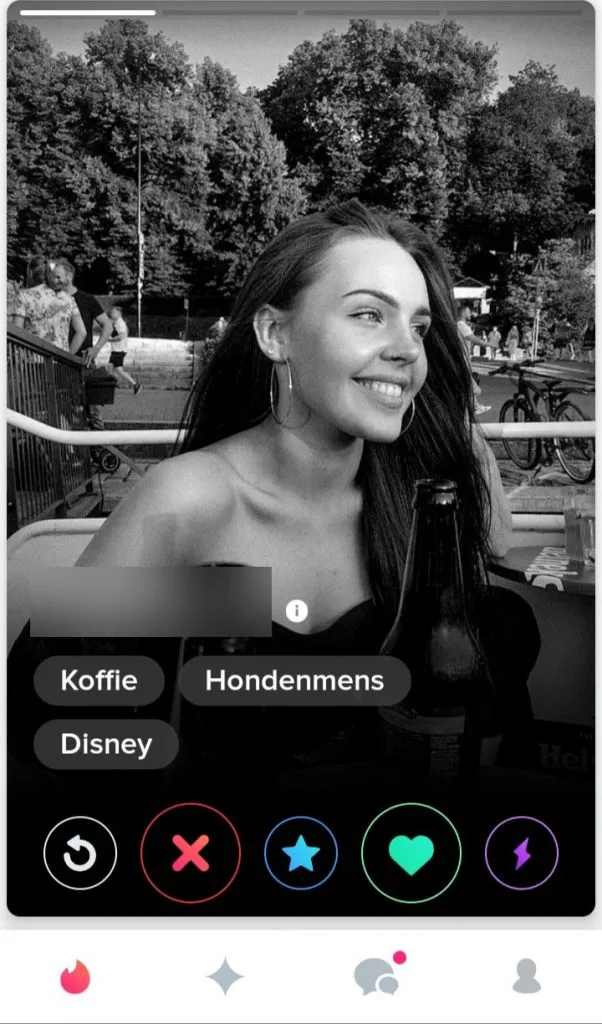Image resolution: width=602 pixels, height=1024 pixels.
Task: Open the profile info icon
Action: pyautogui.click(x=296, y=611)
